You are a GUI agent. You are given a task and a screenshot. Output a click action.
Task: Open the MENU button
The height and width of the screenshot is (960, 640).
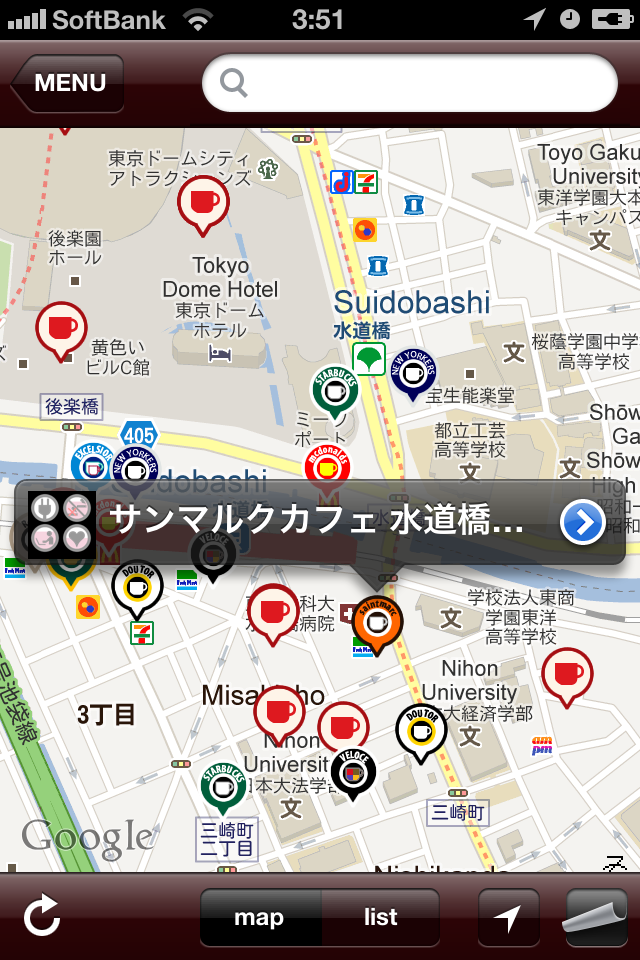pyautogui.click(x=68, y=83)
